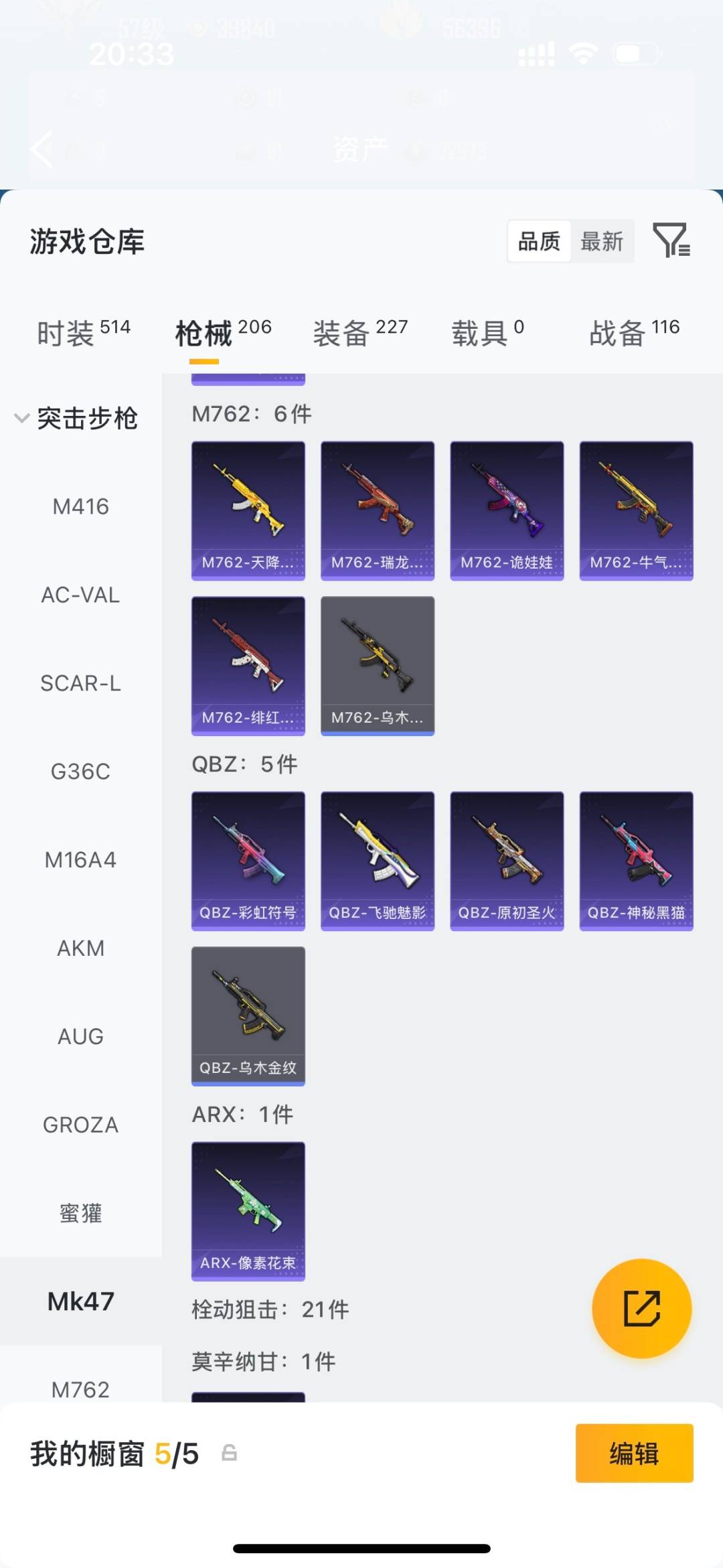Tap the 编辑 button for 我的橱窗

click(634, 1453)
